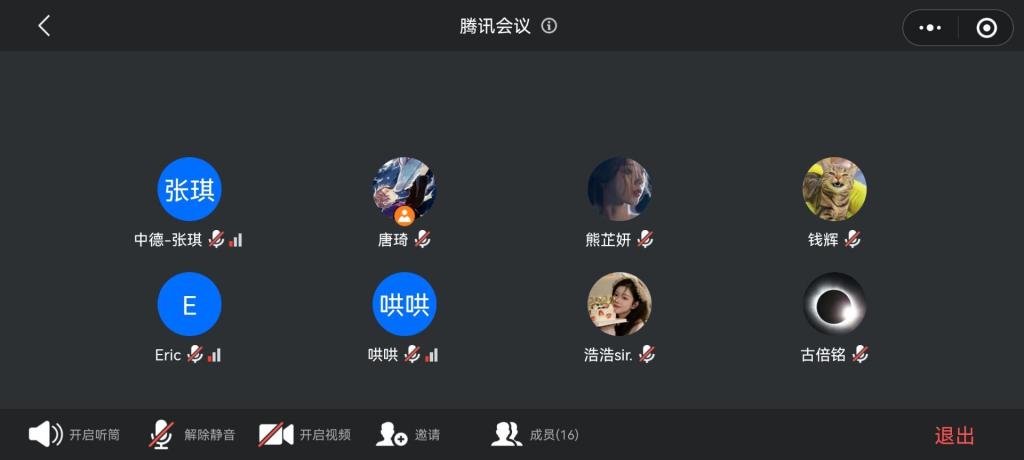Open the 成员(16) member list
This screenshot has height=460, width=1024.
tap(535, 435)
